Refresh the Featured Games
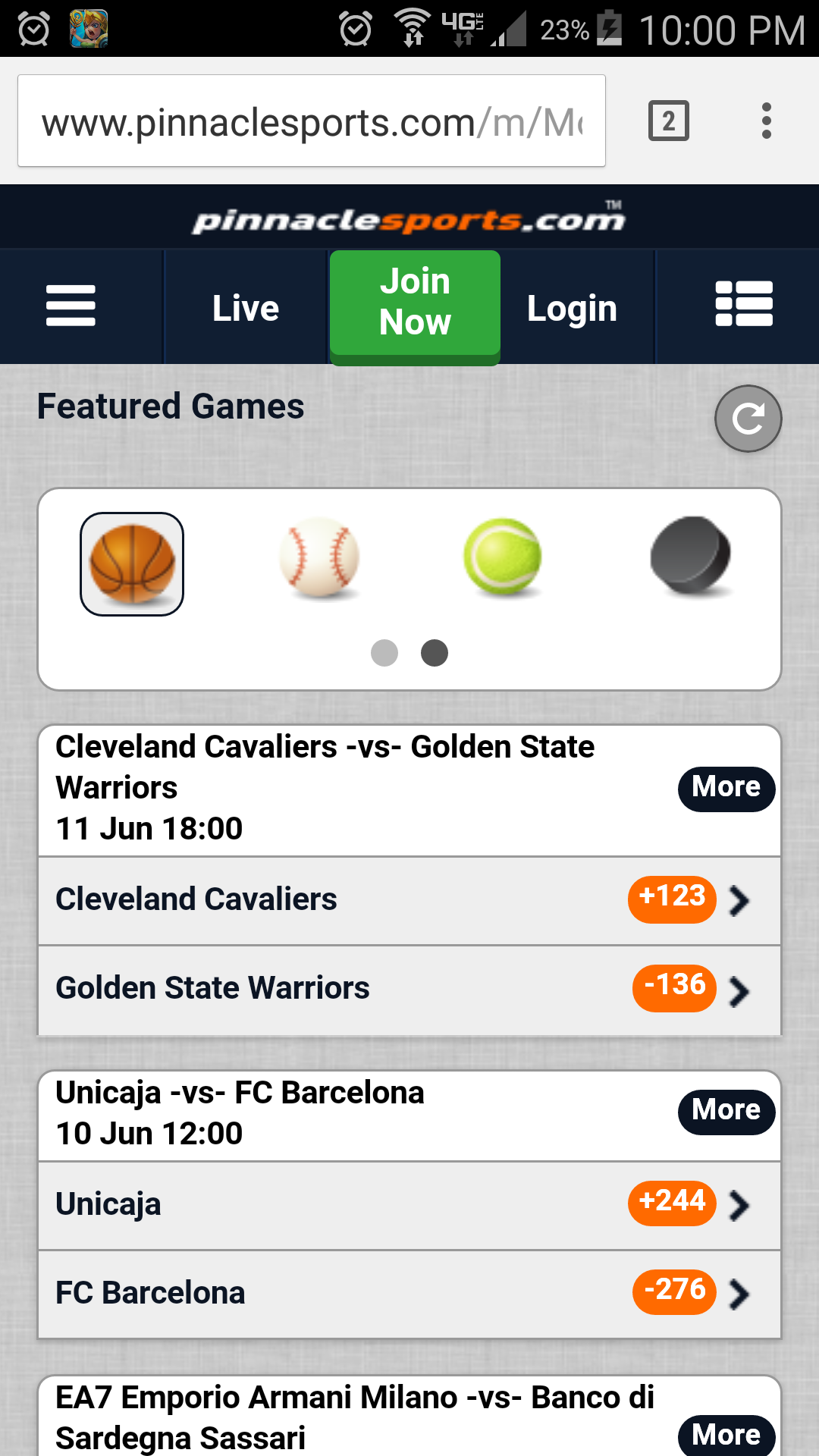The image size is (819, 1456). (748, 419)
